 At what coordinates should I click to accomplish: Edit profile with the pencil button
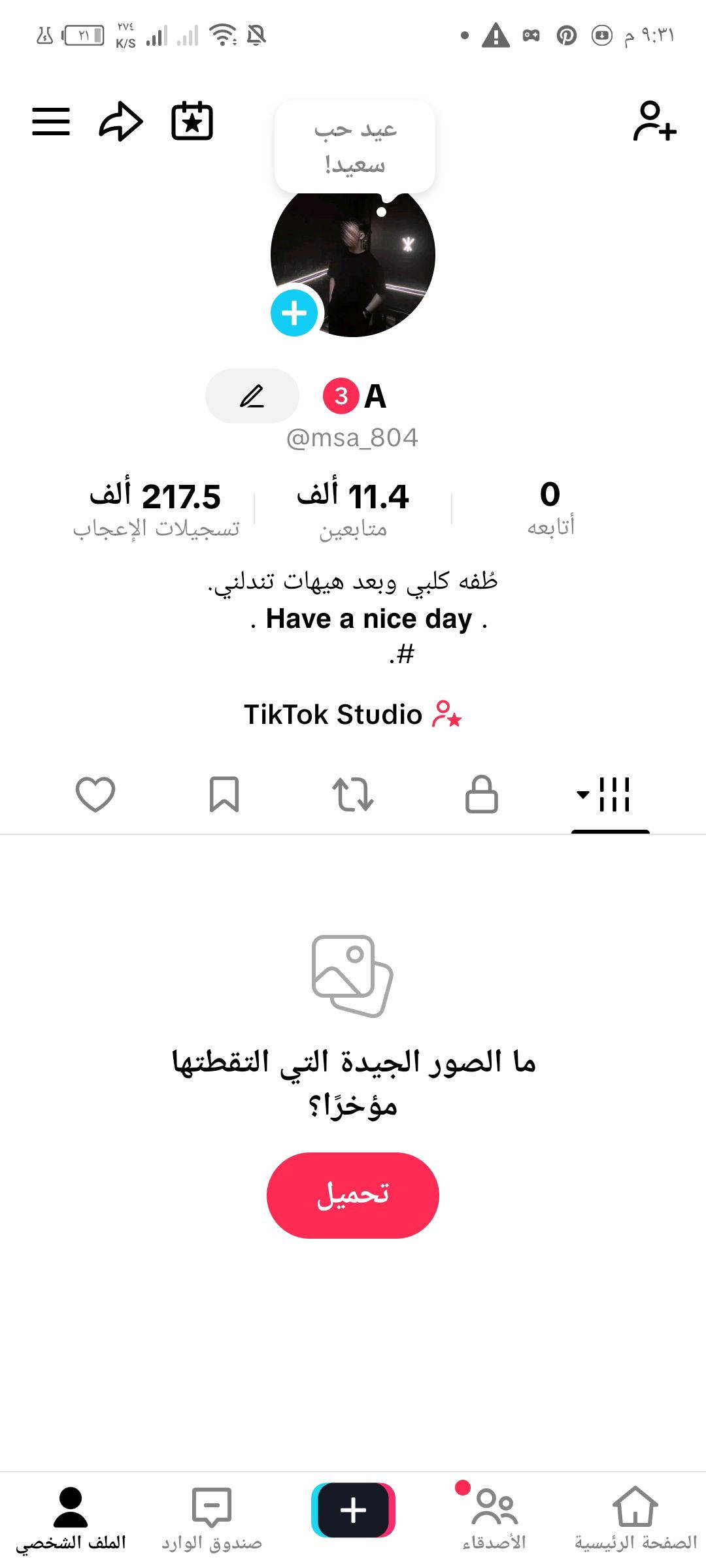252,396
